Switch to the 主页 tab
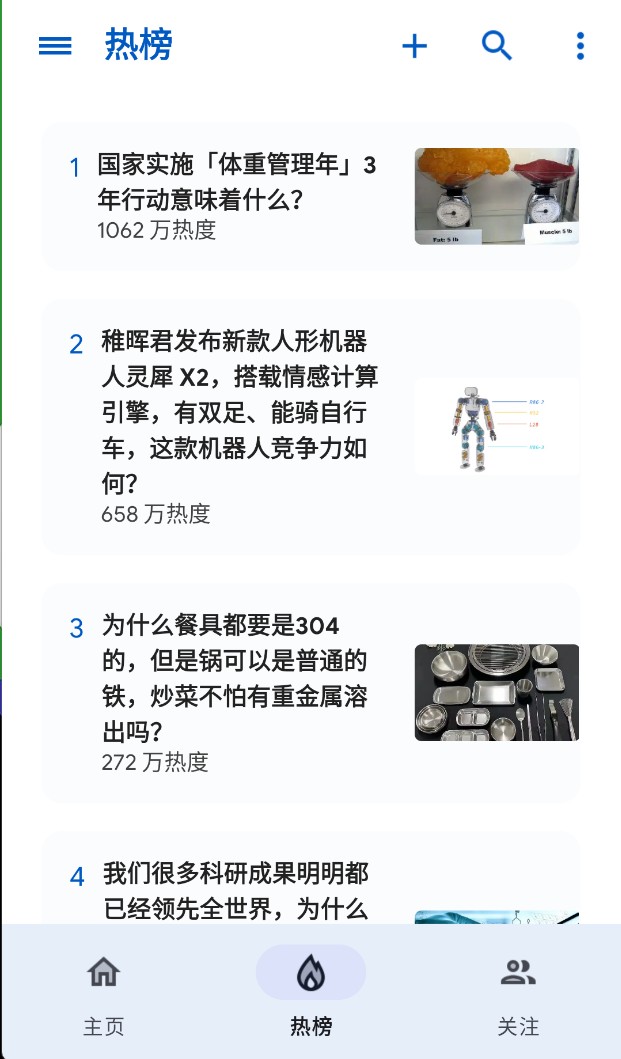The width and height of the screenshot is (621, 1059). coord(103,990)
